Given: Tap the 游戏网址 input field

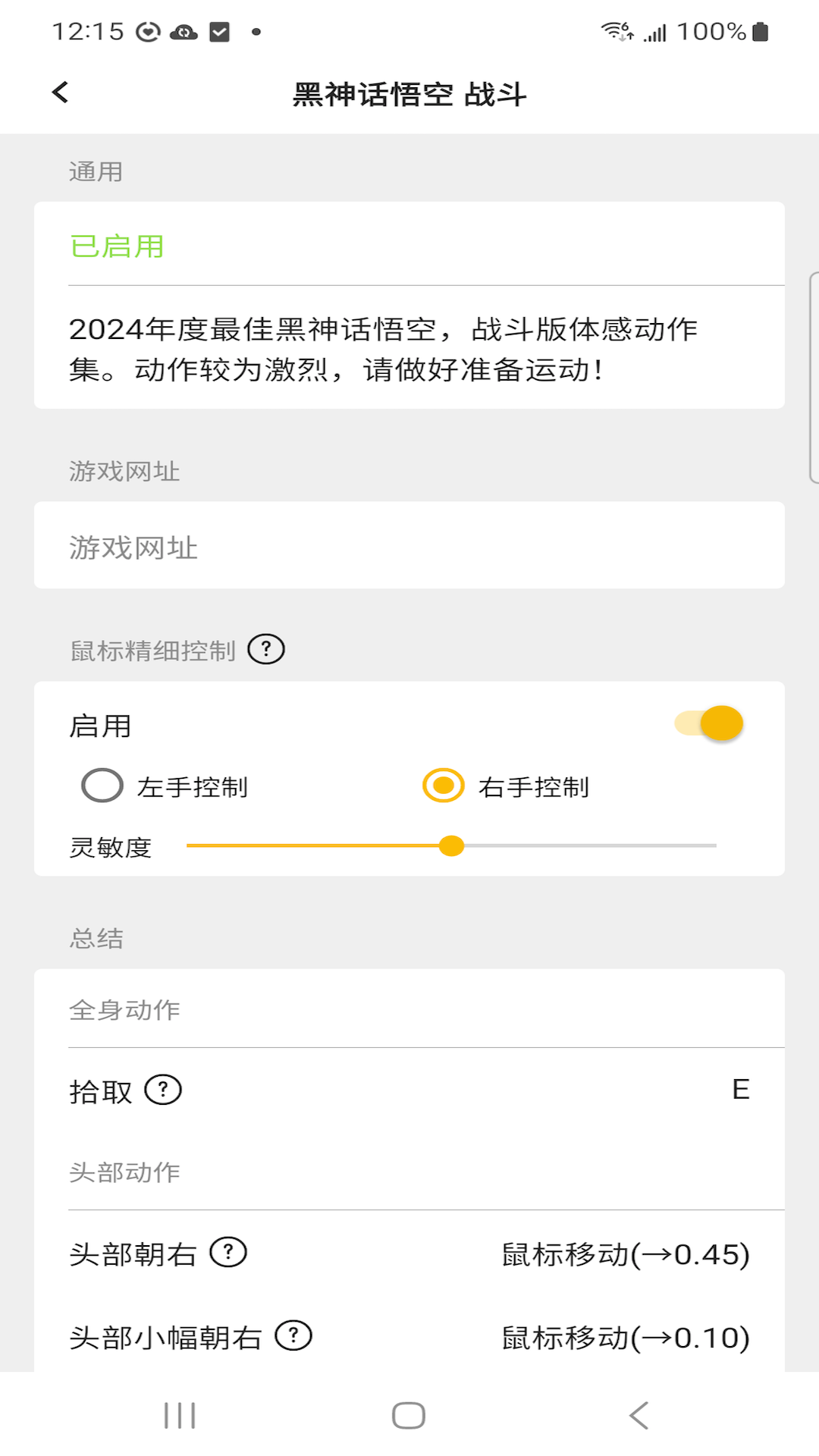Looking at the screenshot, I should (x=409, y=546).
